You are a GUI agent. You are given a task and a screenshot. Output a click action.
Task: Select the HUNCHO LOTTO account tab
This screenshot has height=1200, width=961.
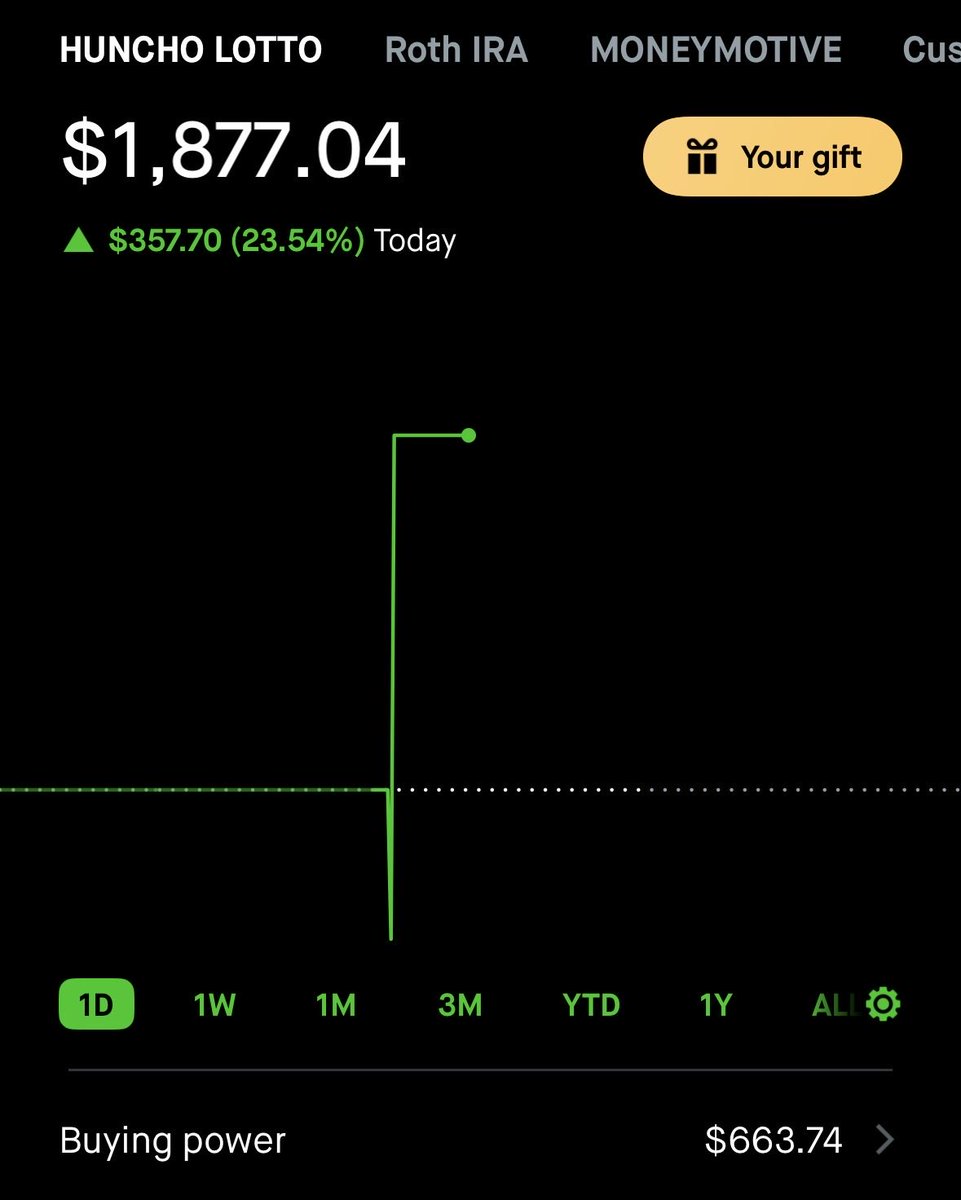pos(191,50)
